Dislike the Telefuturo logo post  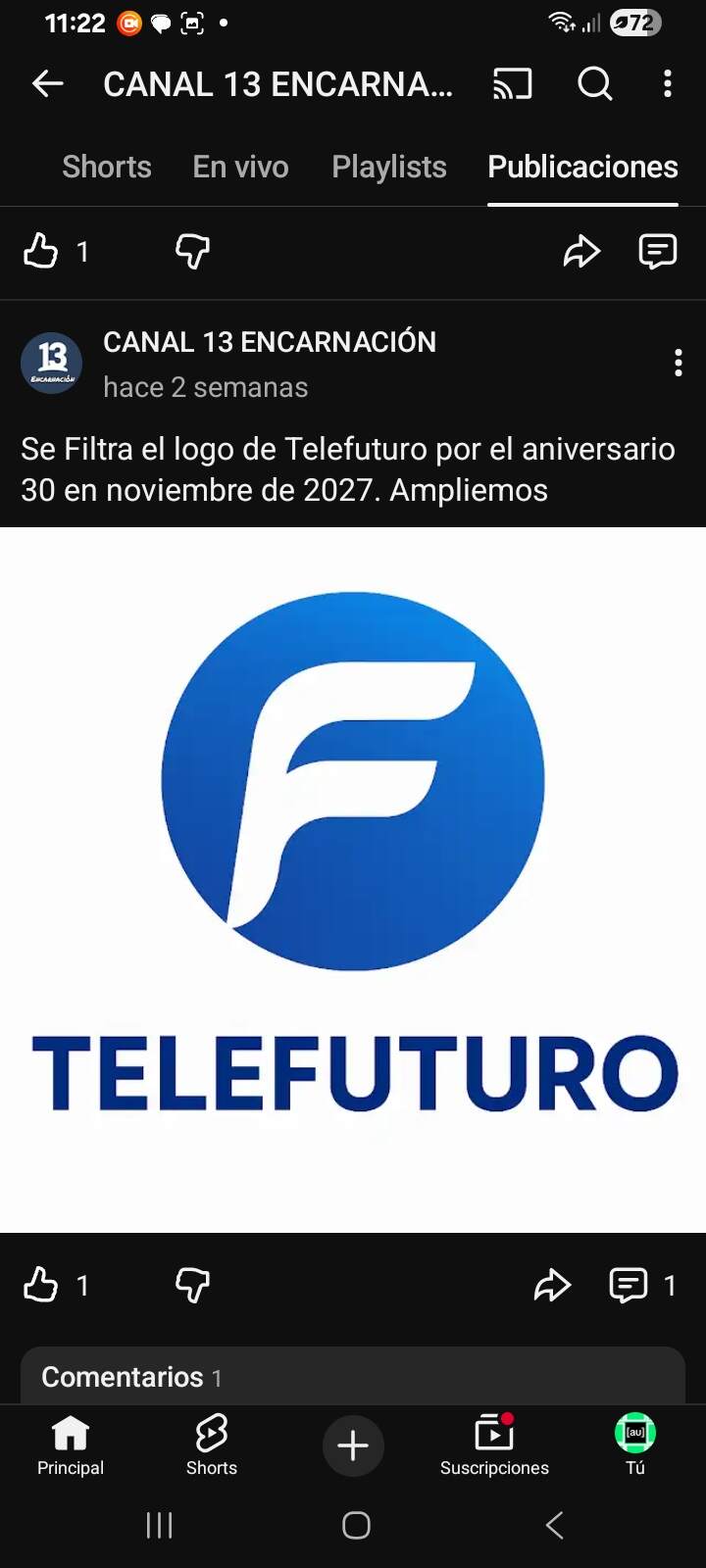192,1285
